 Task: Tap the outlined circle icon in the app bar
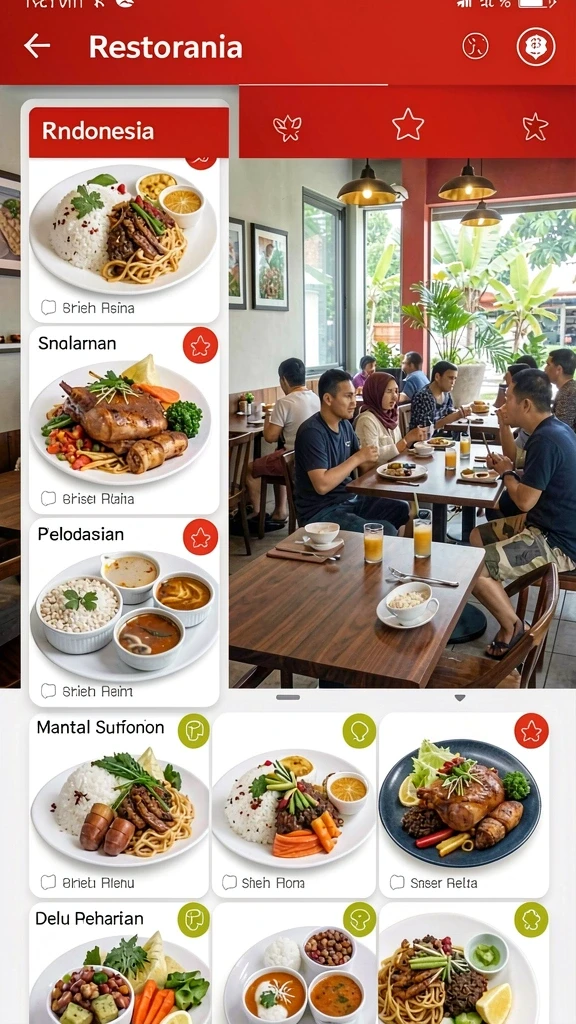click(x=475, y=46)
